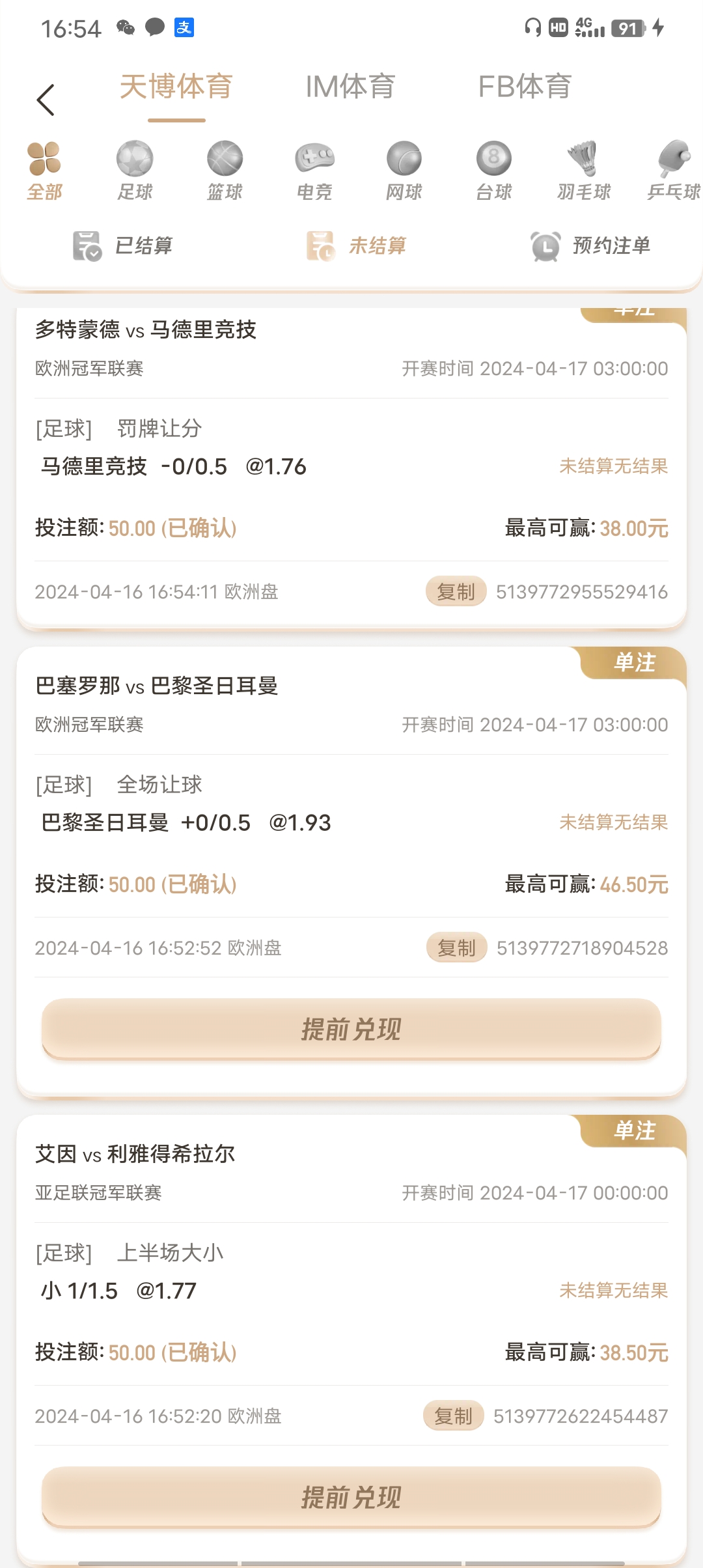Copy order number 5139772718904528
This screenshot has width=703, height=1568.
456,947
